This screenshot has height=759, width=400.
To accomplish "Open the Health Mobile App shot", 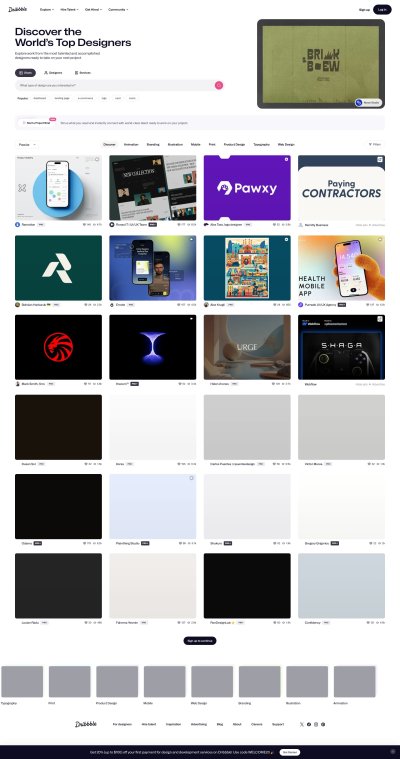I will 341,268.
